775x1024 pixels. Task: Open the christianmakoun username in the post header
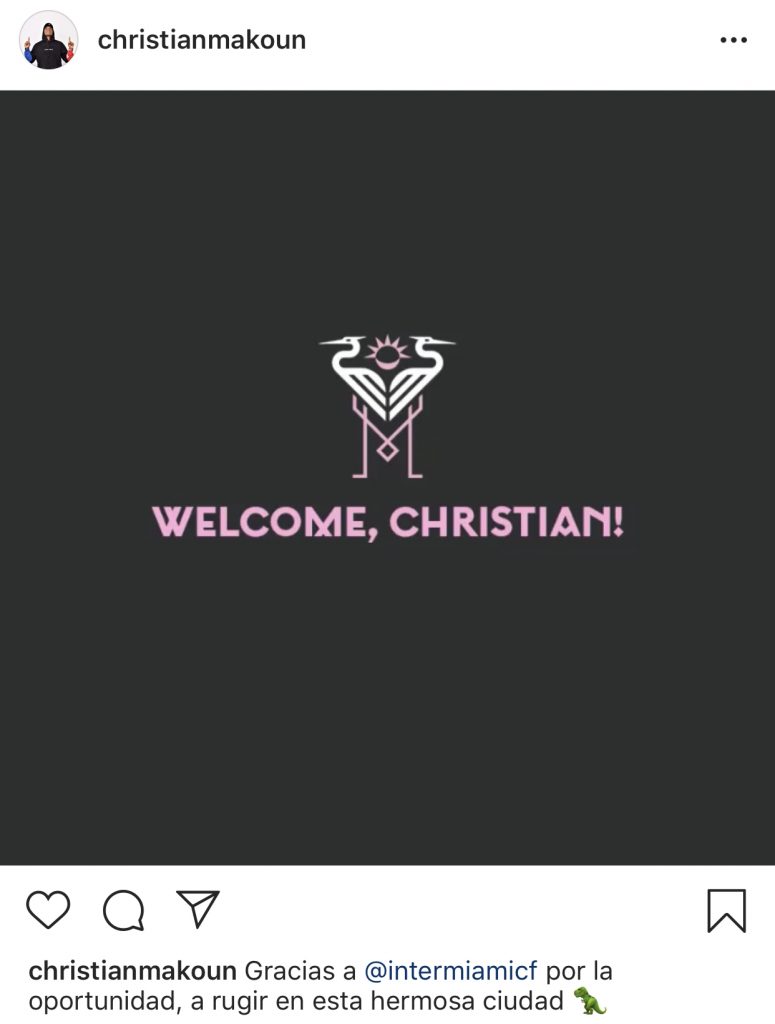[202, 40]
